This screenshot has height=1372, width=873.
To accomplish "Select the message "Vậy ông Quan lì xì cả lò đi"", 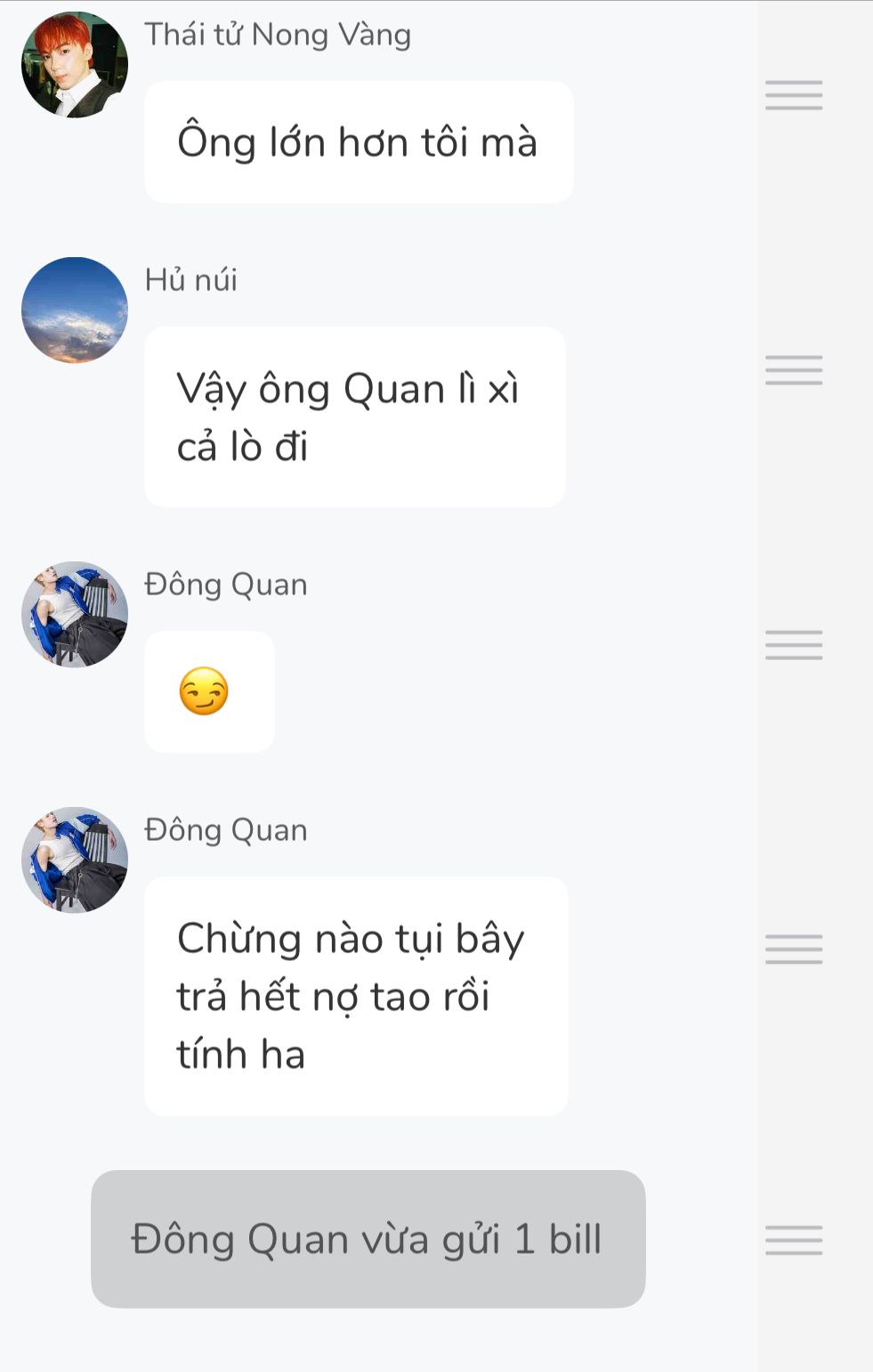I will pos(354,416).
